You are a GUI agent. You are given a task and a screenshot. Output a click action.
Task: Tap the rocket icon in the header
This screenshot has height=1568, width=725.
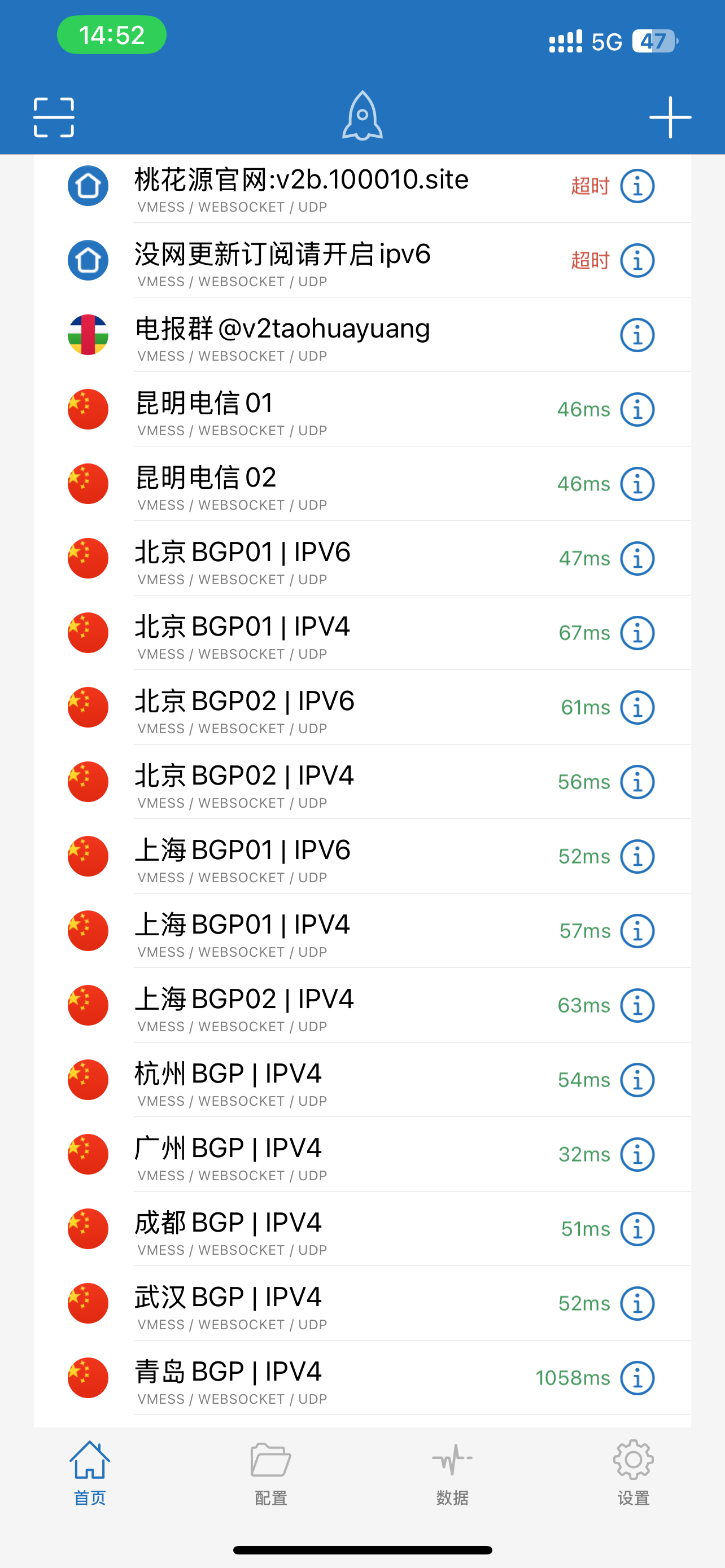point(362,116)
